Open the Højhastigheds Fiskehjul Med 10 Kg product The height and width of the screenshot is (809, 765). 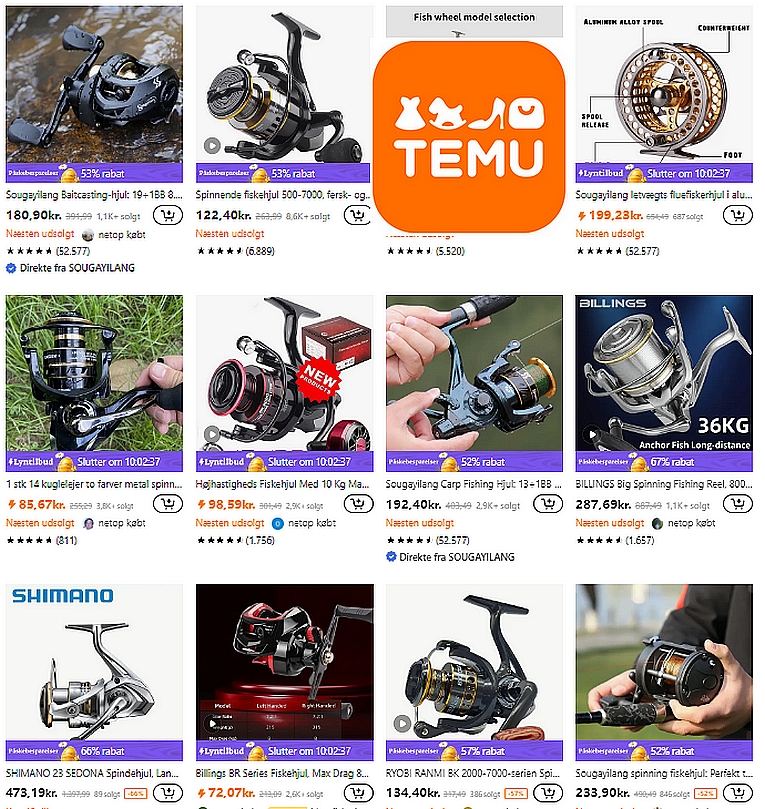[x=284, y=484]
